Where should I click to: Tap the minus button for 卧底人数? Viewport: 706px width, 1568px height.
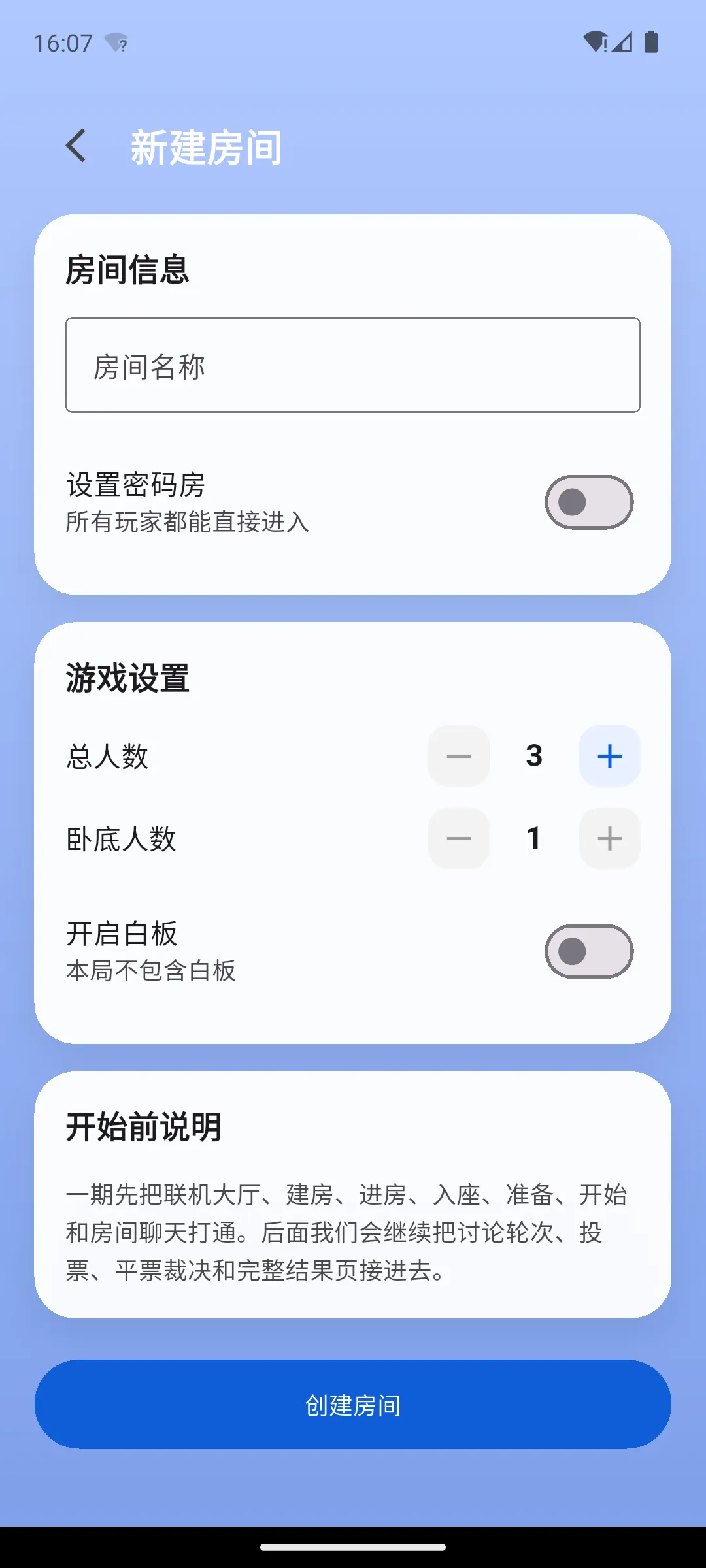(459, 838)
